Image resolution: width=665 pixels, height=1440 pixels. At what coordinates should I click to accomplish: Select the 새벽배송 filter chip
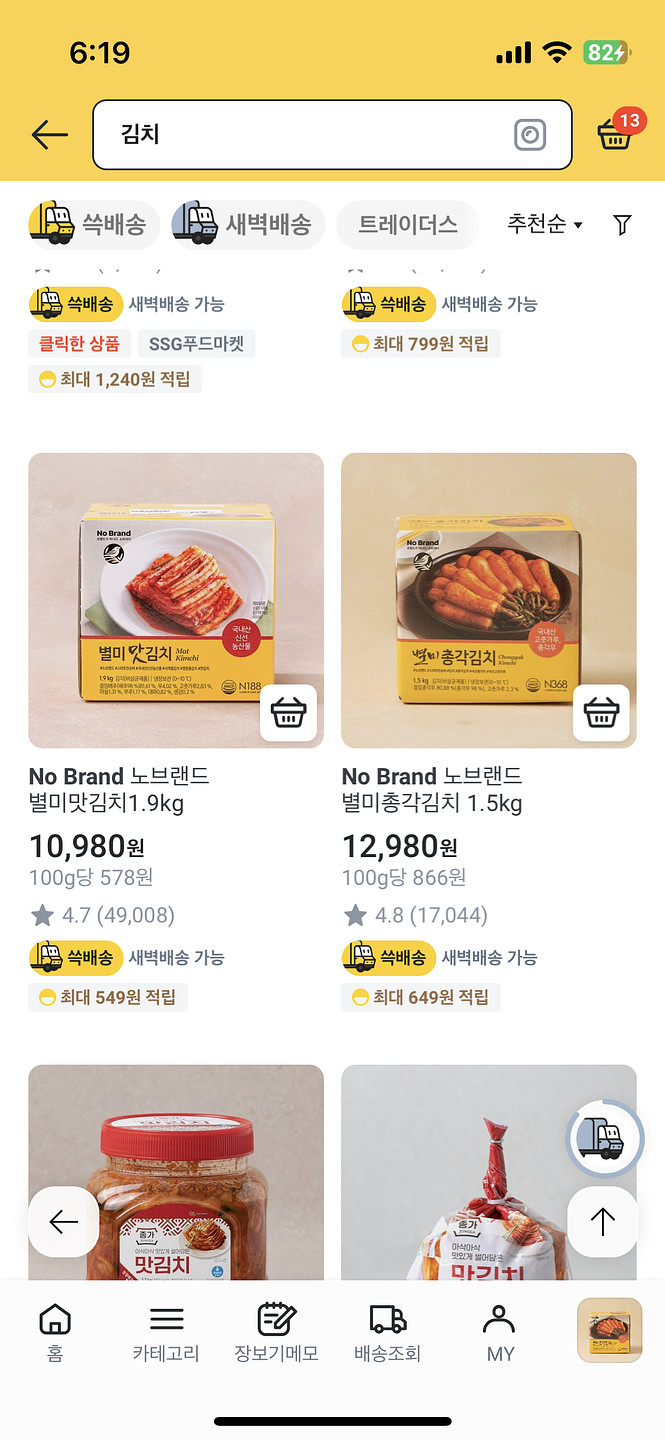pyautogui.click(x=248, y=224)
